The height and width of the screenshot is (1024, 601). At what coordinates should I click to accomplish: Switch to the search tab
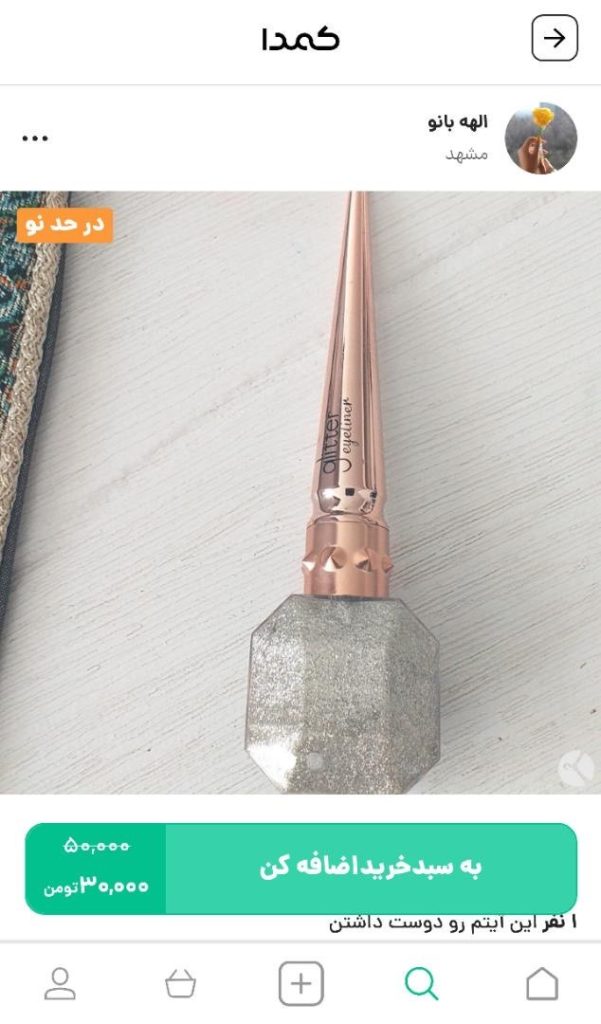(421, 984)
